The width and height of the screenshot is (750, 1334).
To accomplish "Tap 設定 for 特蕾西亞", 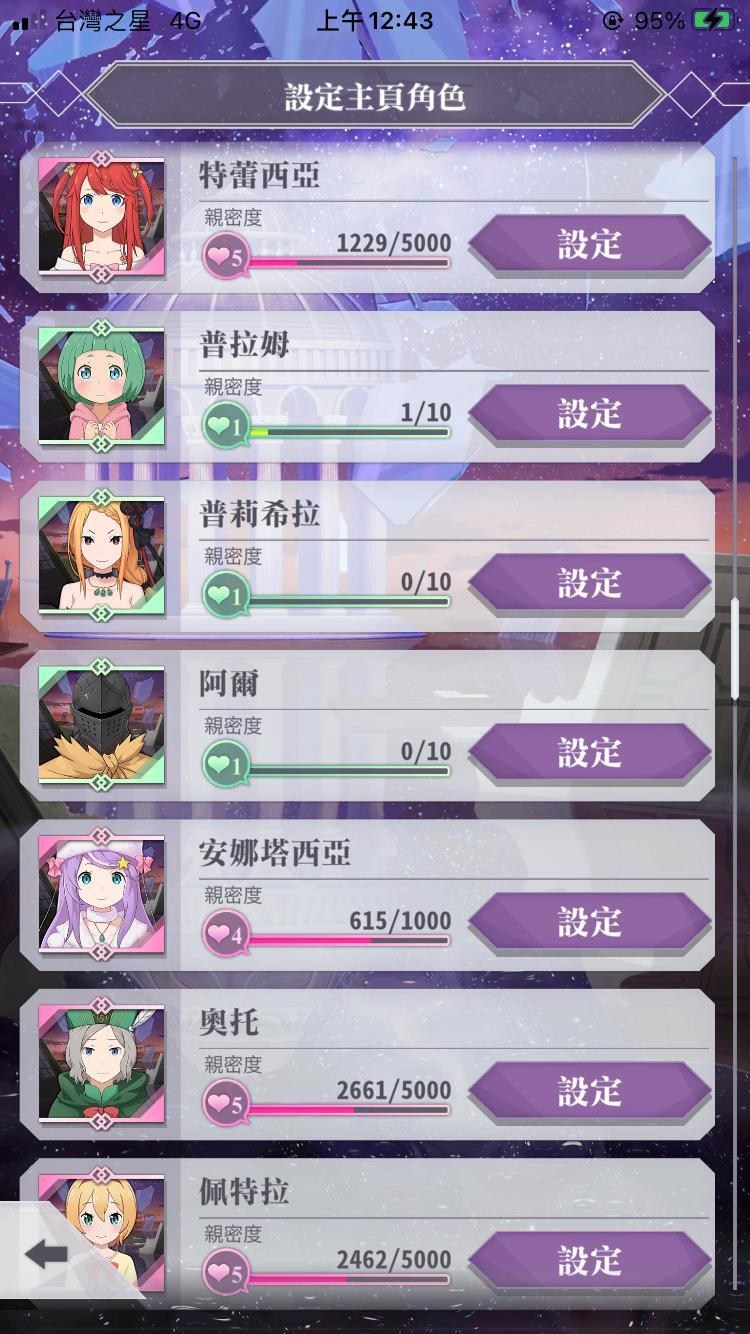I will (590, 244).
